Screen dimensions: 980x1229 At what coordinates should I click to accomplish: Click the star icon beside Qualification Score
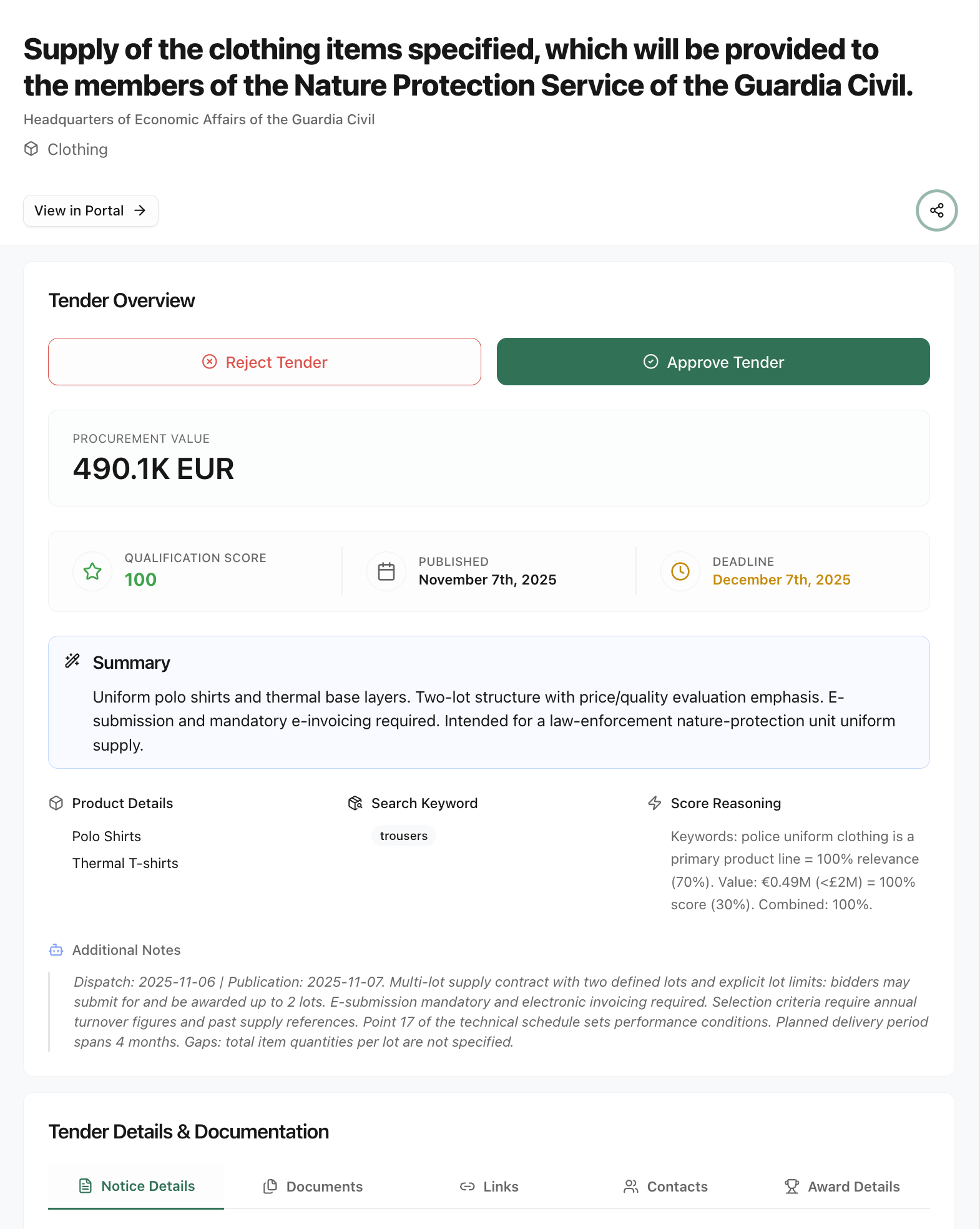pyautogui.click(x=92, y=571)
